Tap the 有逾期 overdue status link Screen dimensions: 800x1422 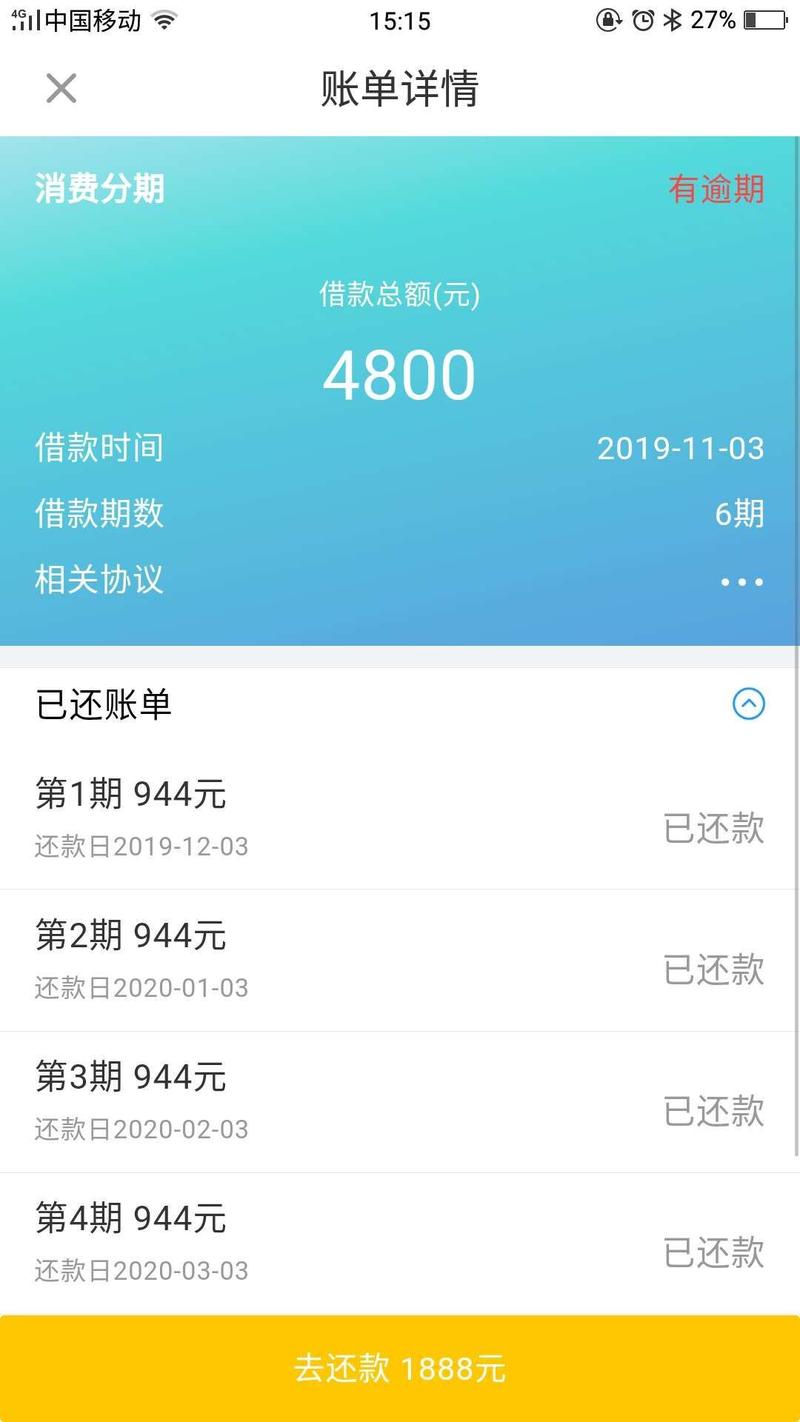tap(716, 188)
